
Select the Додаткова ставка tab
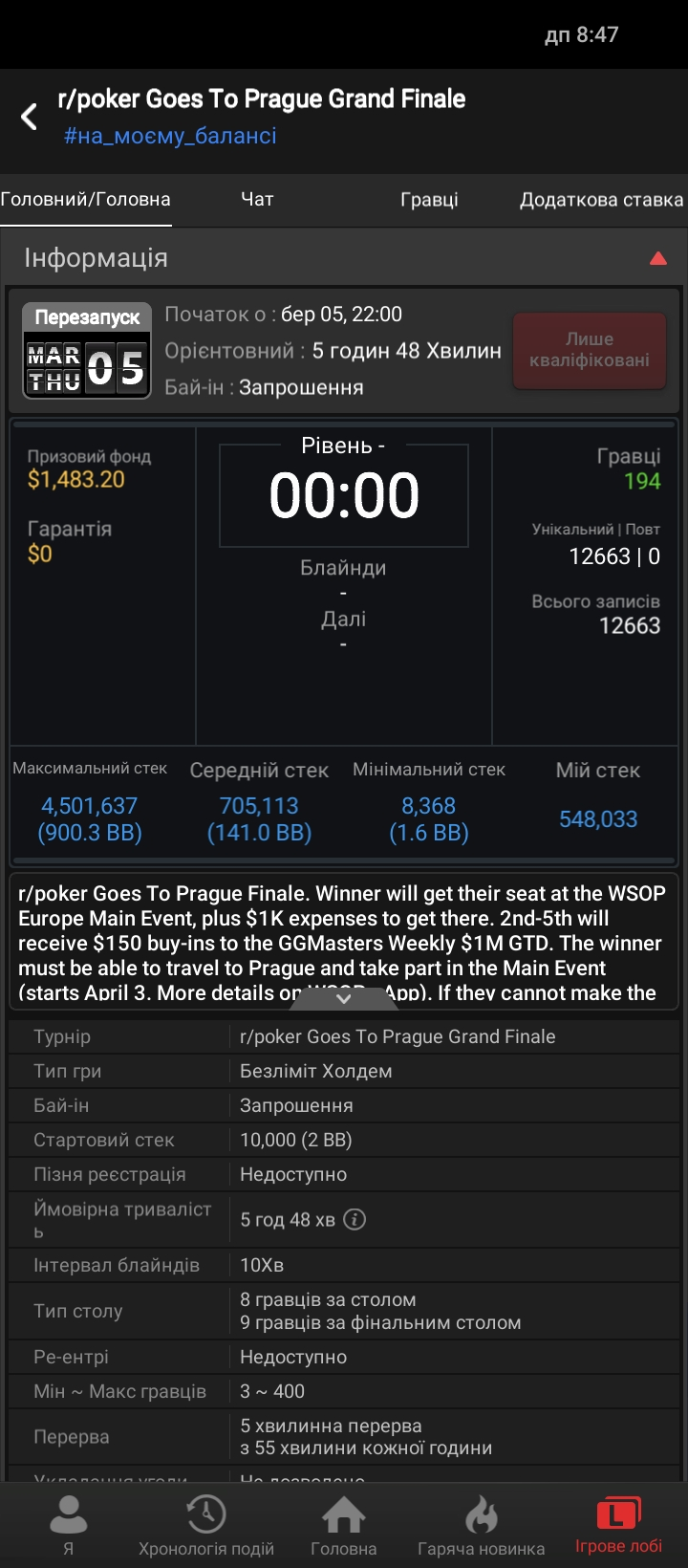pos(601,199)
